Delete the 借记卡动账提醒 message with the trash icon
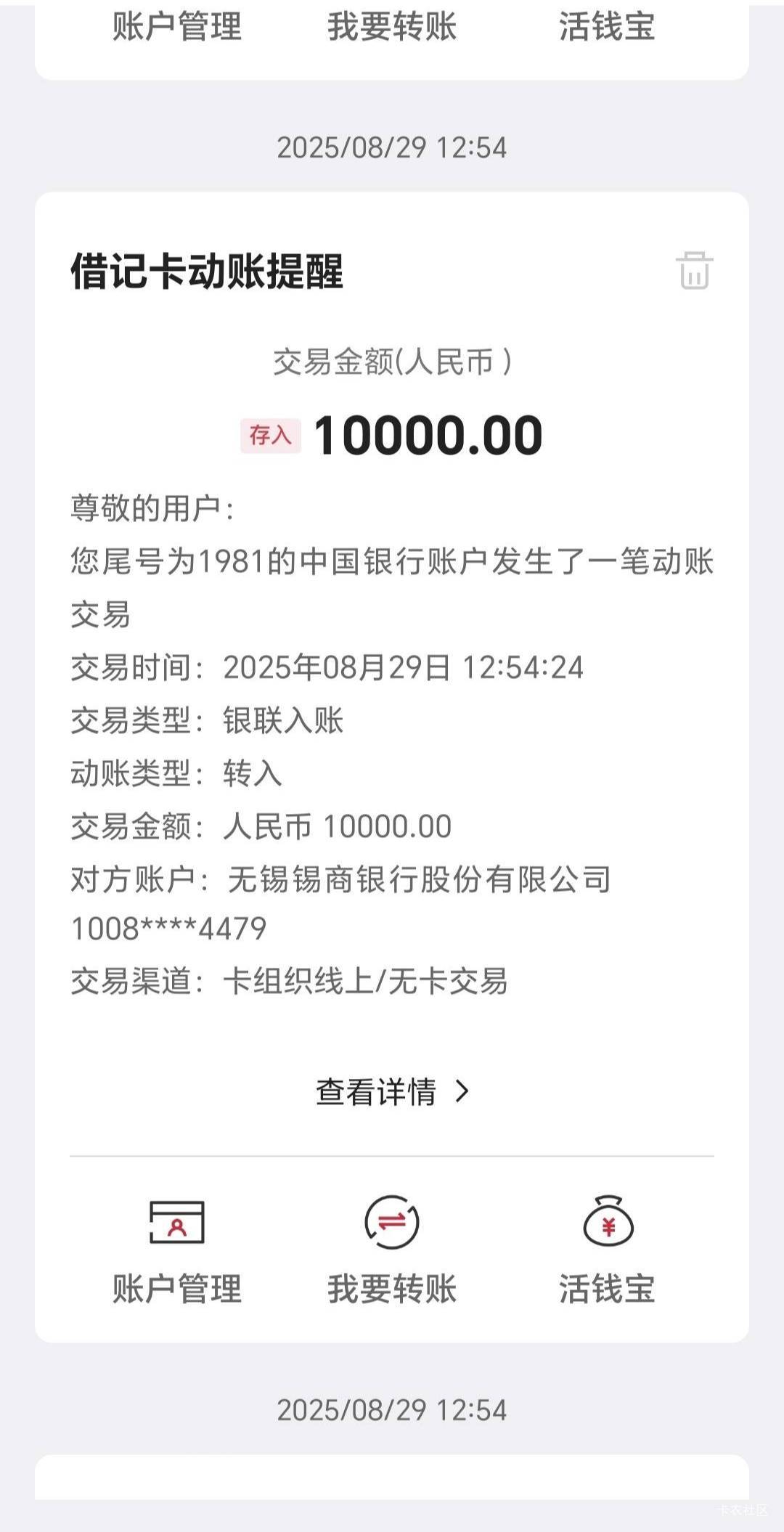 point(695,270)
